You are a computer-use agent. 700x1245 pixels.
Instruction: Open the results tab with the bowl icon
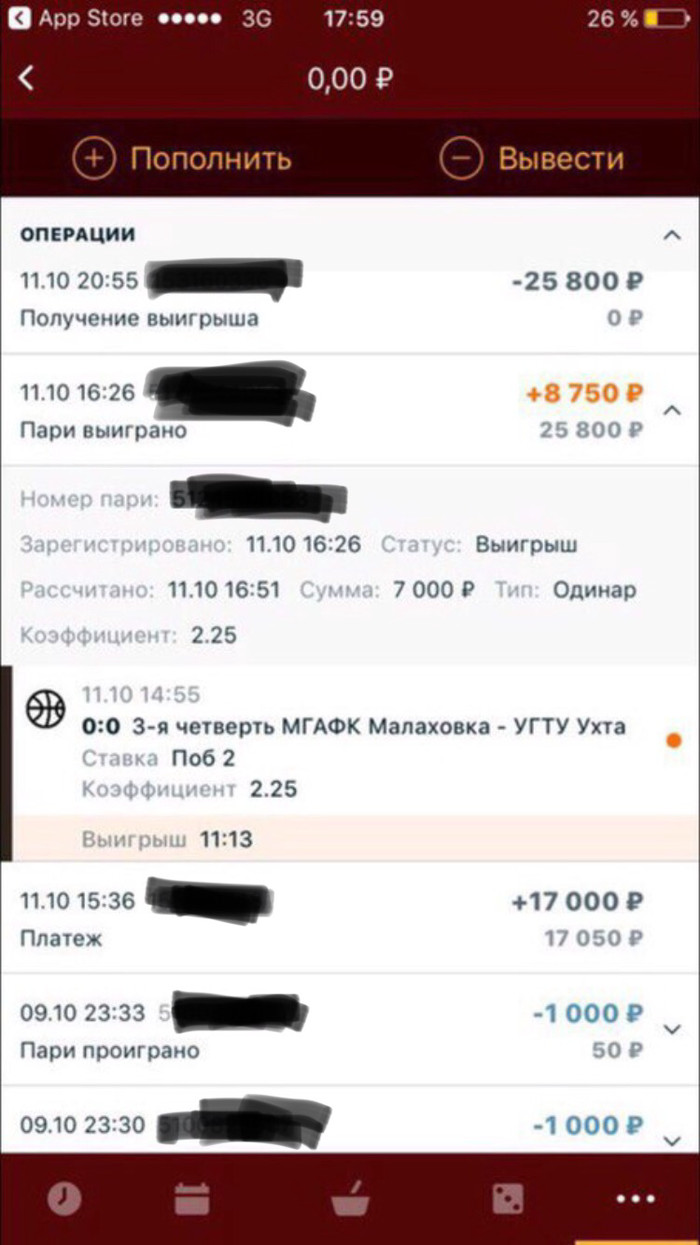pyautogui.click(x=350, y=1199)
